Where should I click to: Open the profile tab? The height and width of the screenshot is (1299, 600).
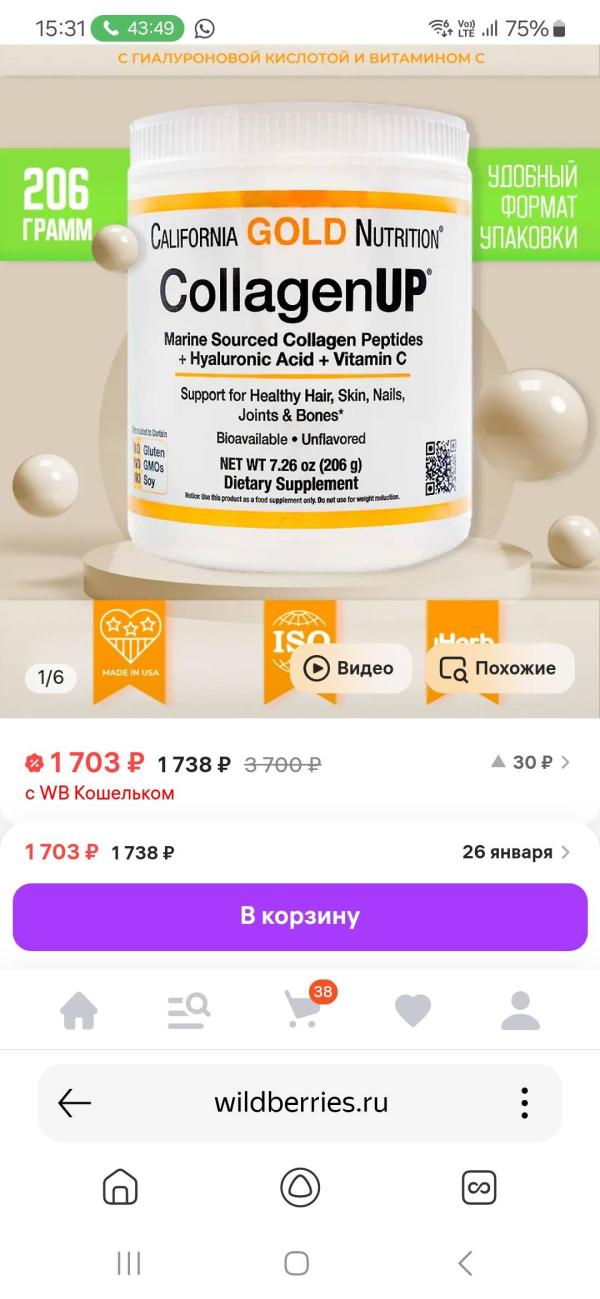click(x=520, y=1011)
